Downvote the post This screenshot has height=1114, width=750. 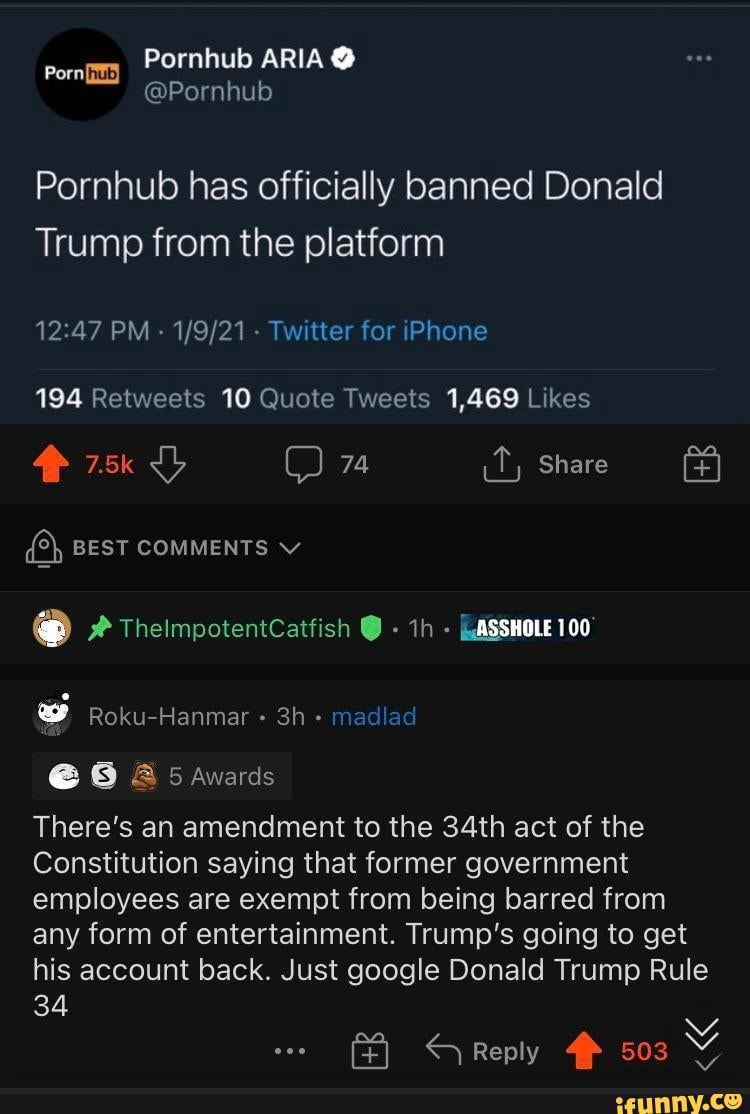pyautogui.click(x=168, y=465)
